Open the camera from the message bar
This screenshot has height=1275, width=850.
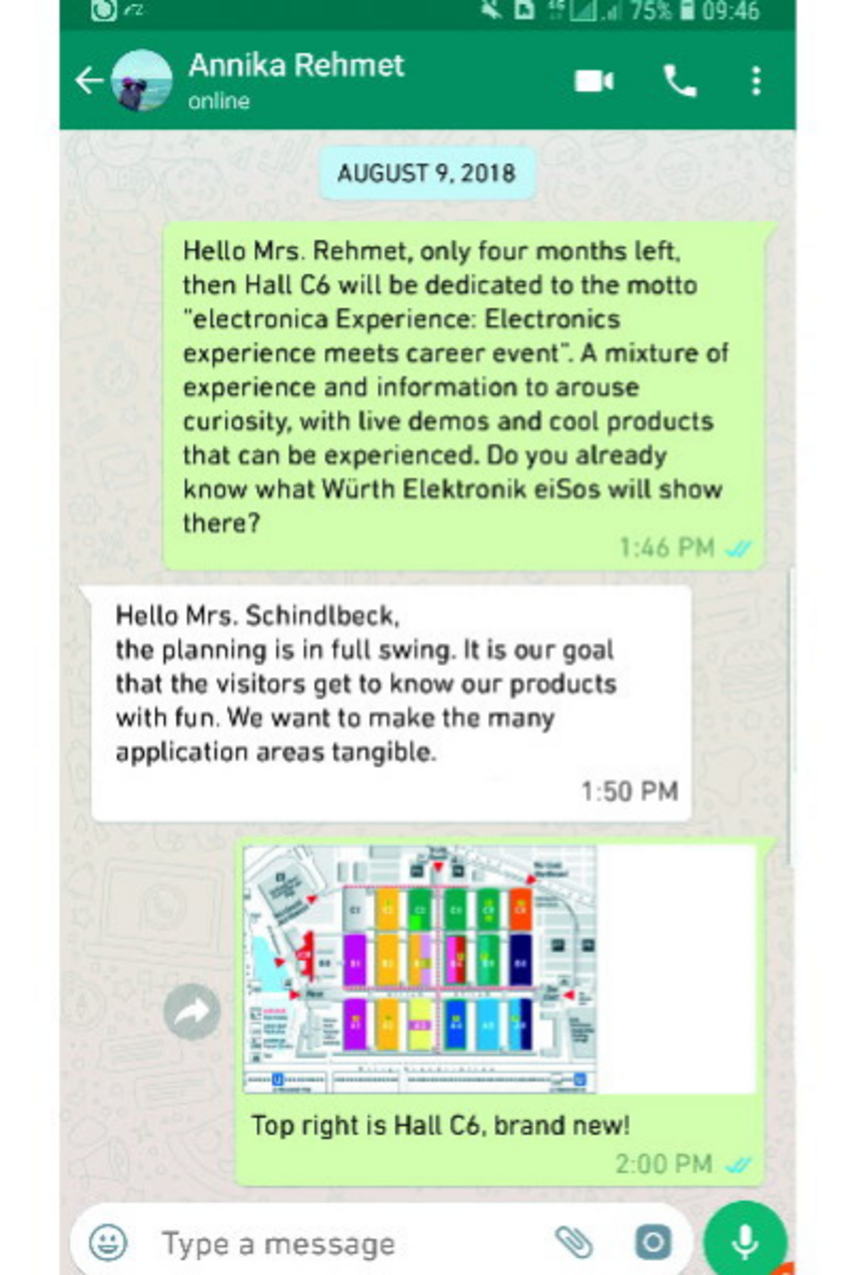652,1243
